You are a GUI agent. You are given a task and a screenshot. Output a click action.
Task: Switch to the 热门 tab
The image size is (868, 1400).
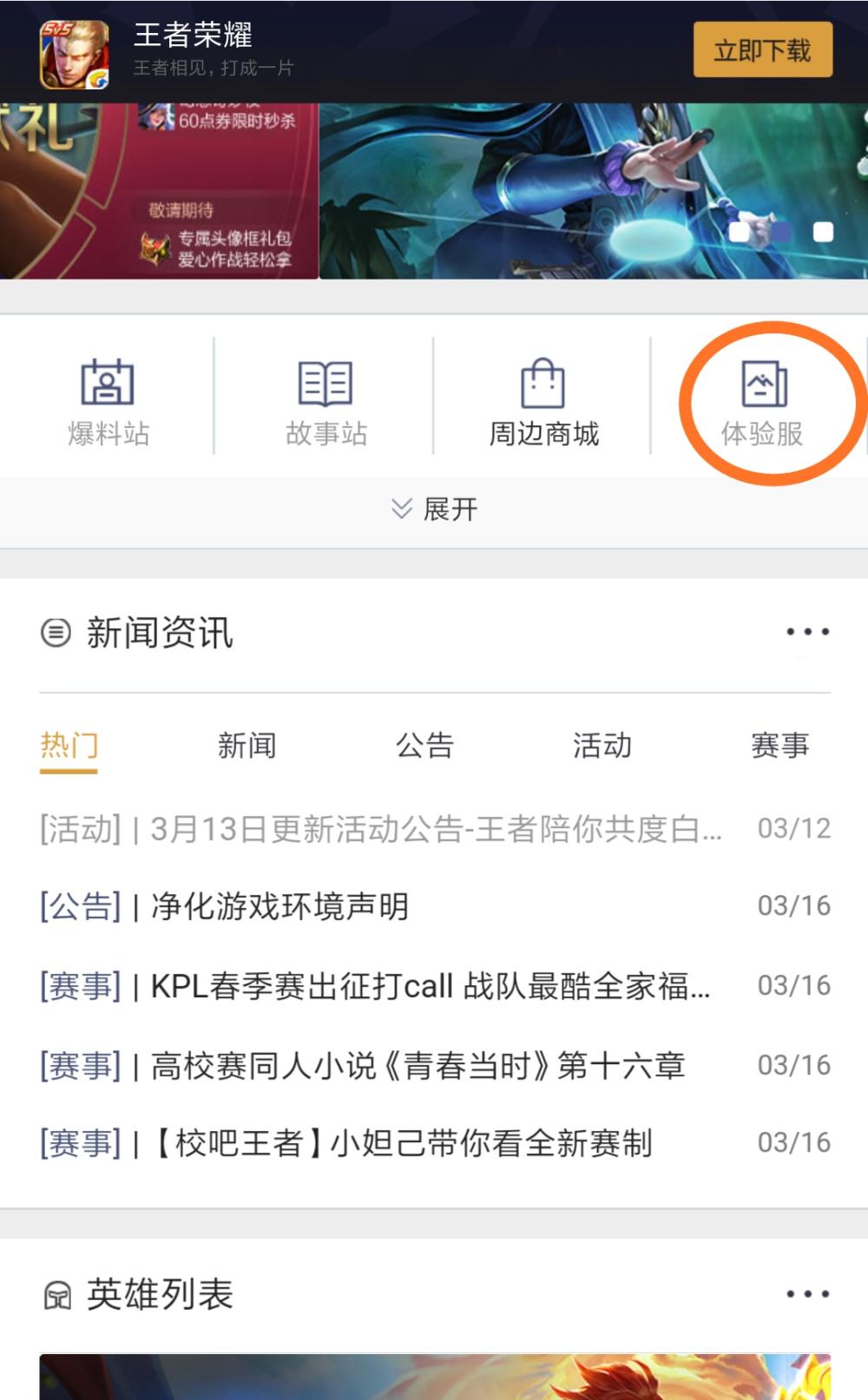tap(69, 745)
